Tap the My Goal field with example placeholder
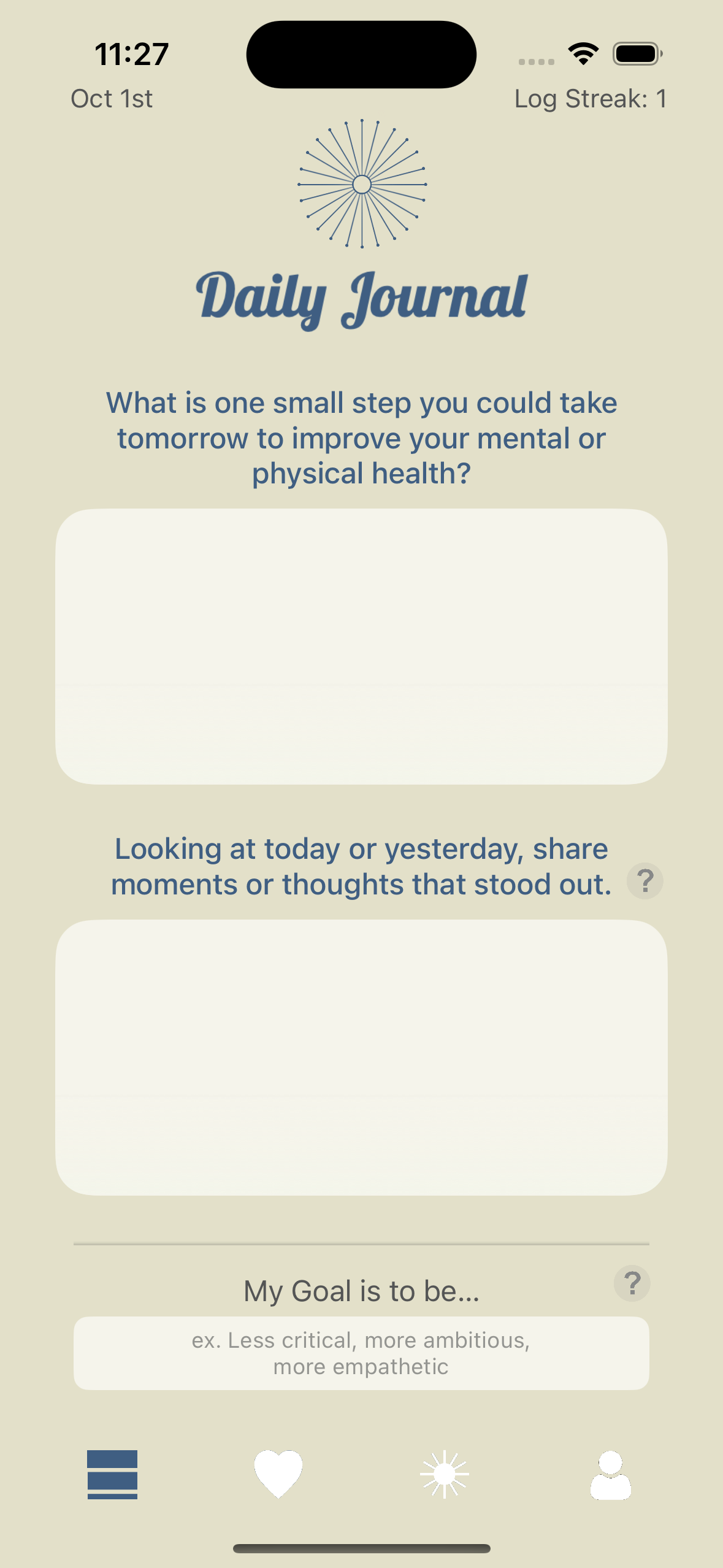The image size is (723, 1568). click(x=361, y=1353)
